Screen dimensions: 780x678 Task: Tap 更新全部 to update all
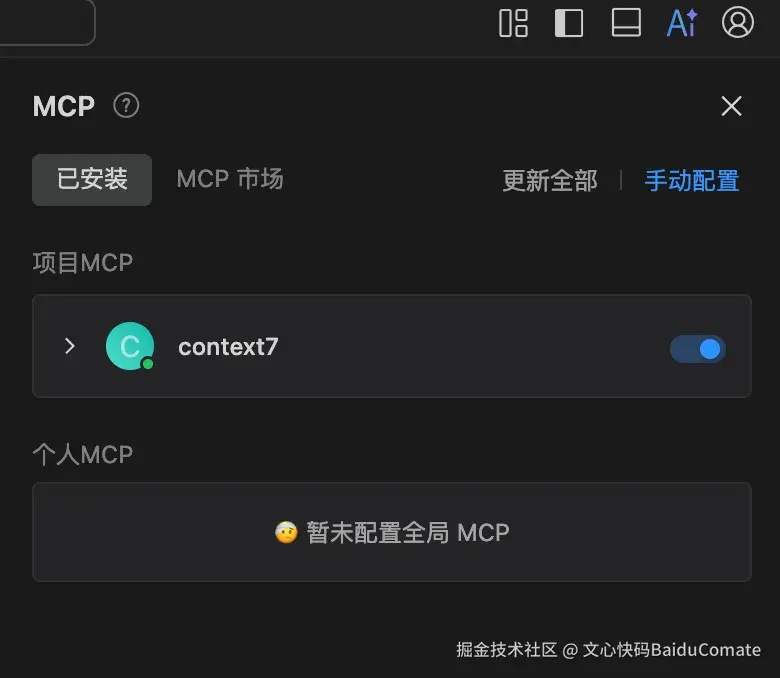[549, 181]
